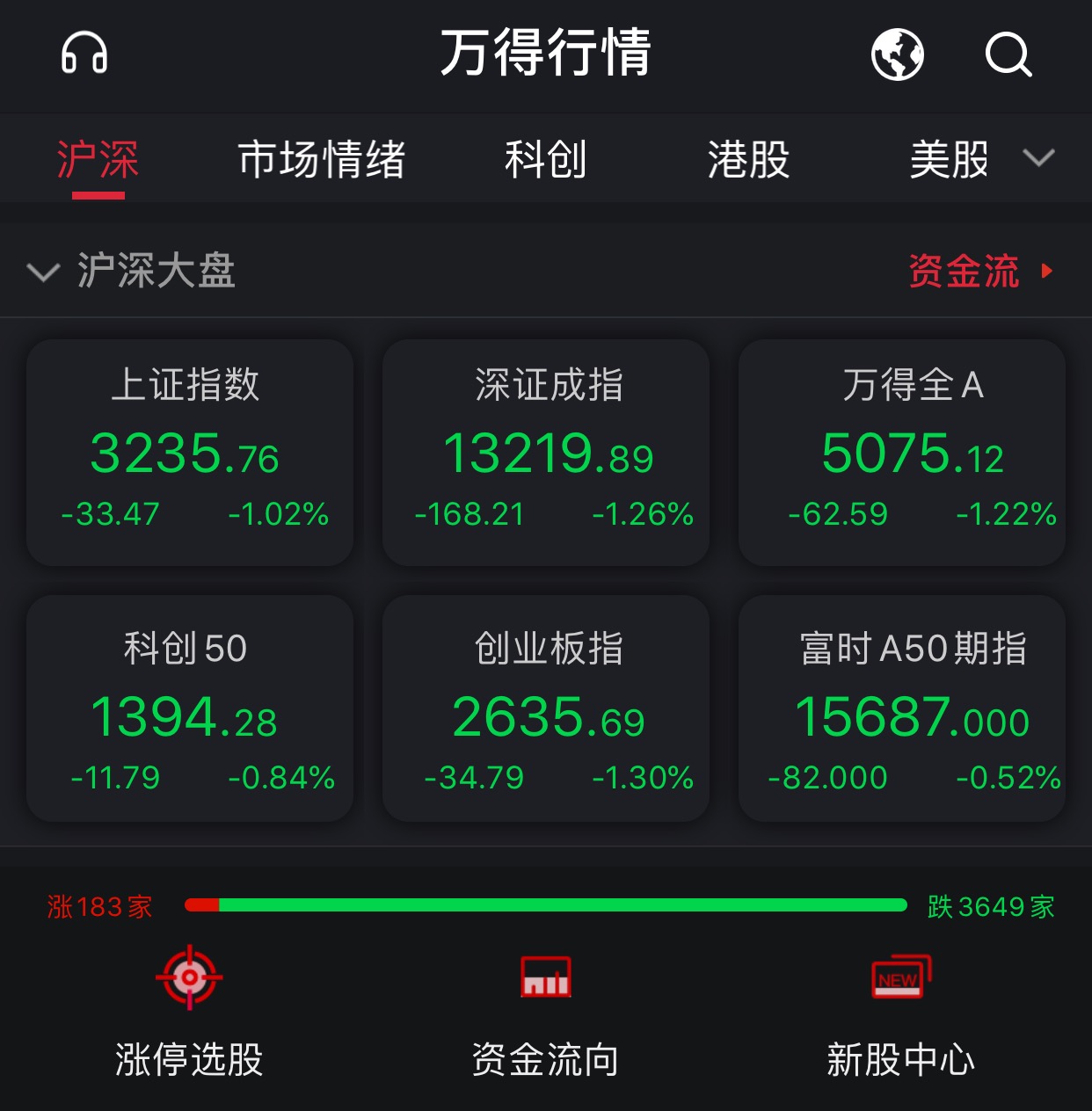Open the 资金流 link
The width and height of the screenshot is (1092, 1111).
pos(965,272)
